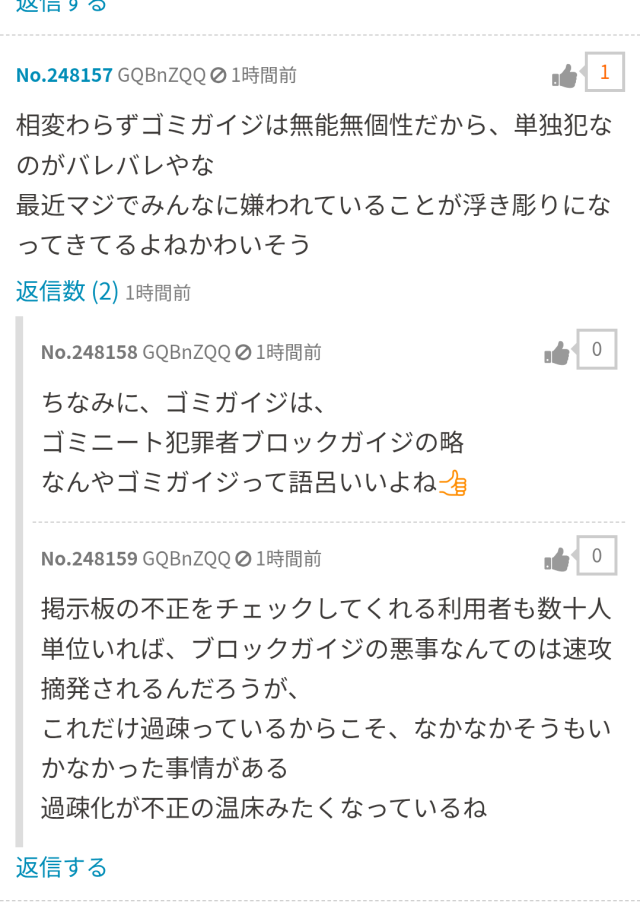The image size is (640, 909).
Task: Open comment link No.248157
Action: coord(64,75)
